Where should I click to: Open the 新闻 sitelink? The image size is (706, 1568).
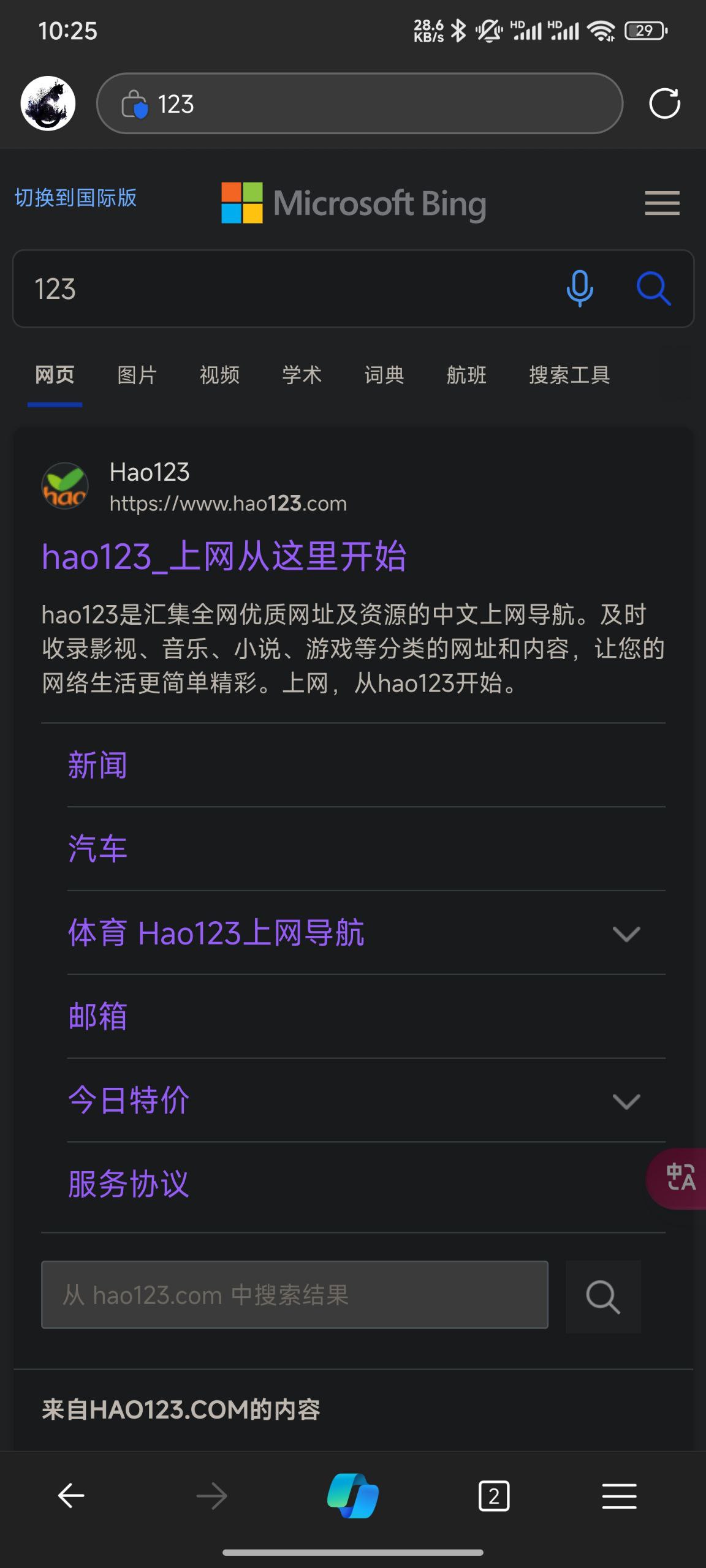click(97, 765)
